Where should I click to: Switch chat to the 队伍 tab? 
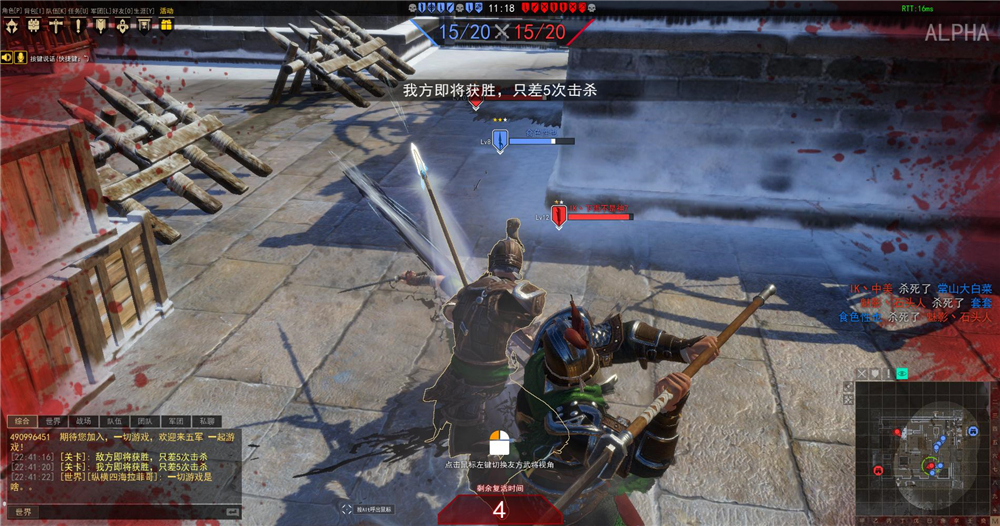tap(114, 421)
